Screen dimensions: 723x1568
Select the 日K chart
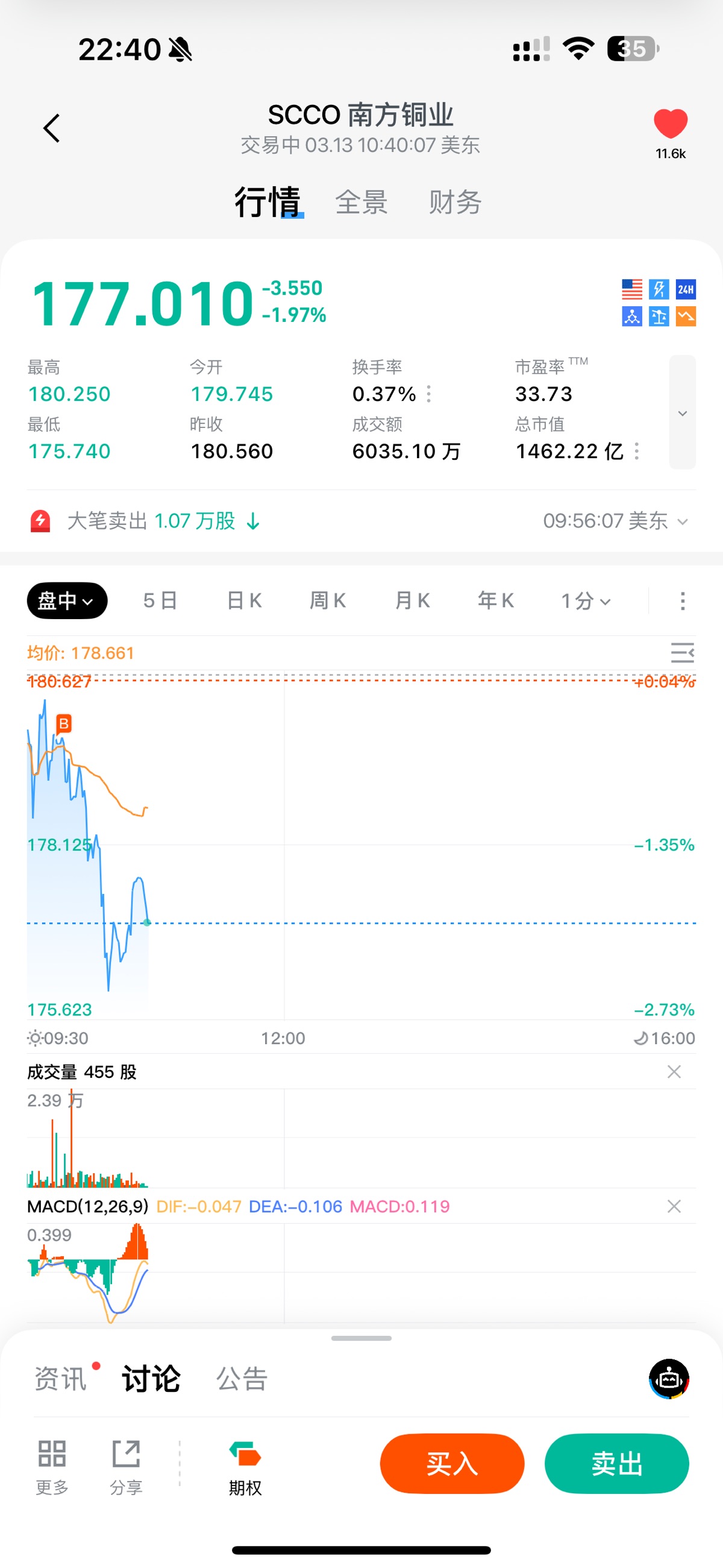244,602
